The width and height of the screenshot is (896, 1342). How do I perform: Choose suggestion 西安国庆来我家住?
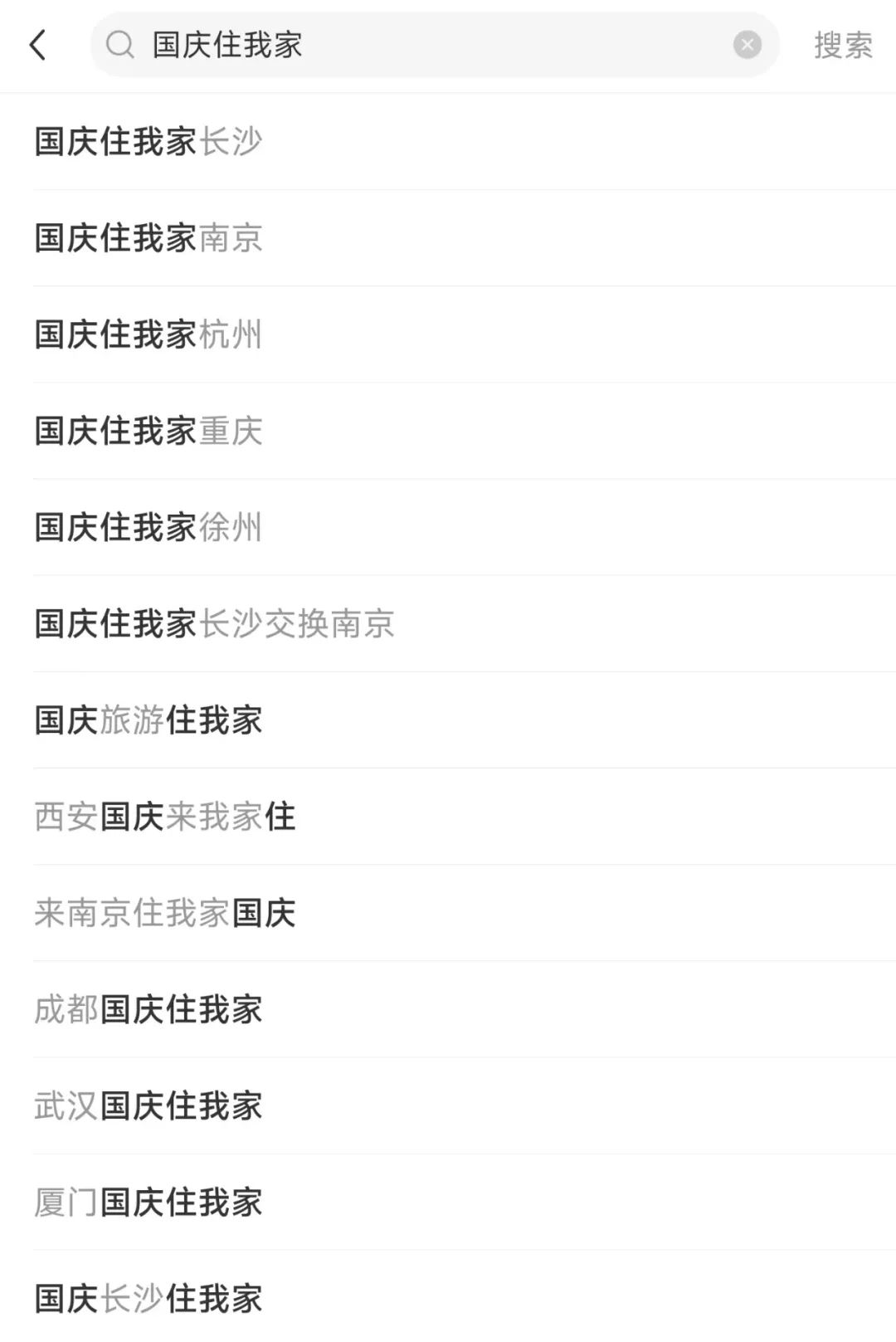164,817
